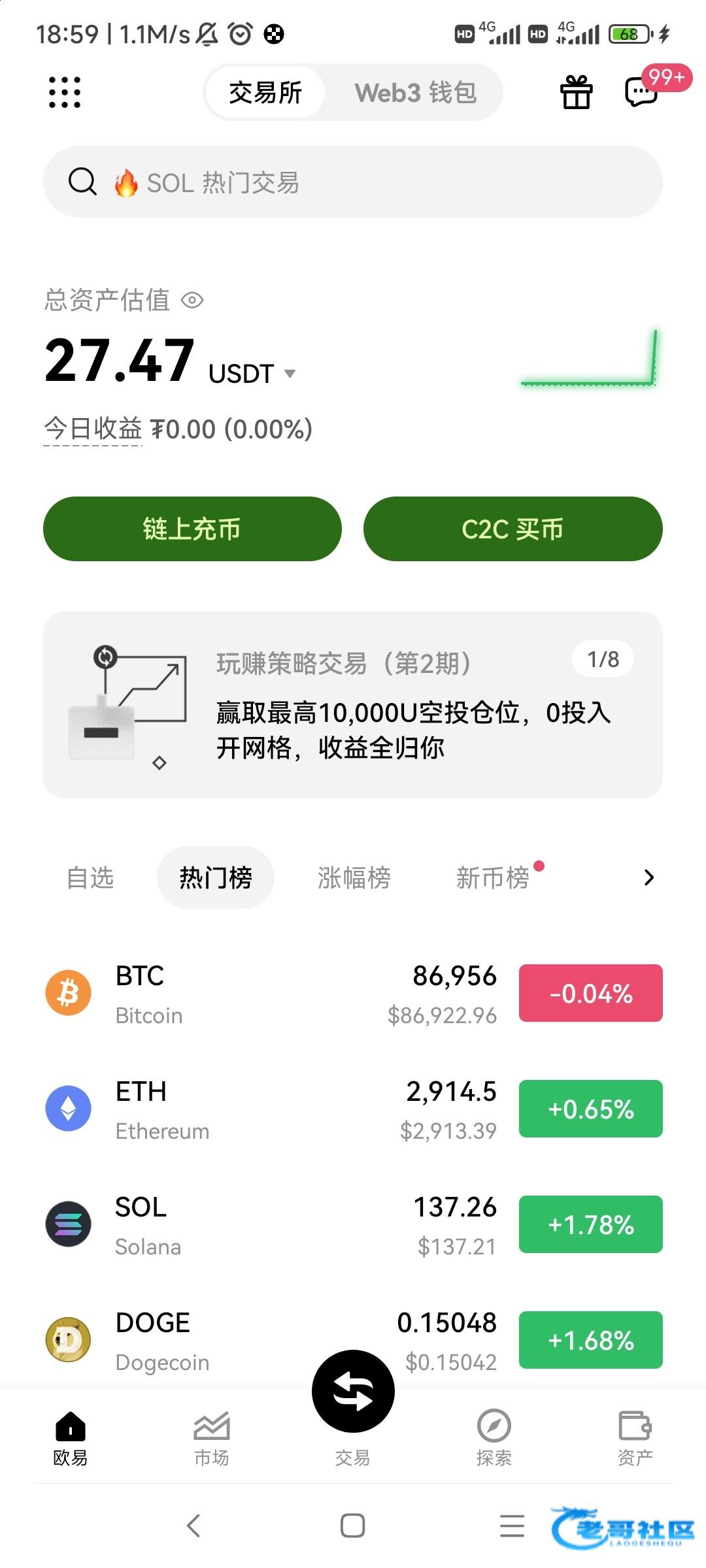This screenshot has height=1568, width=706.
Task: Tap the C2C 买币 button
Action: 513,529
